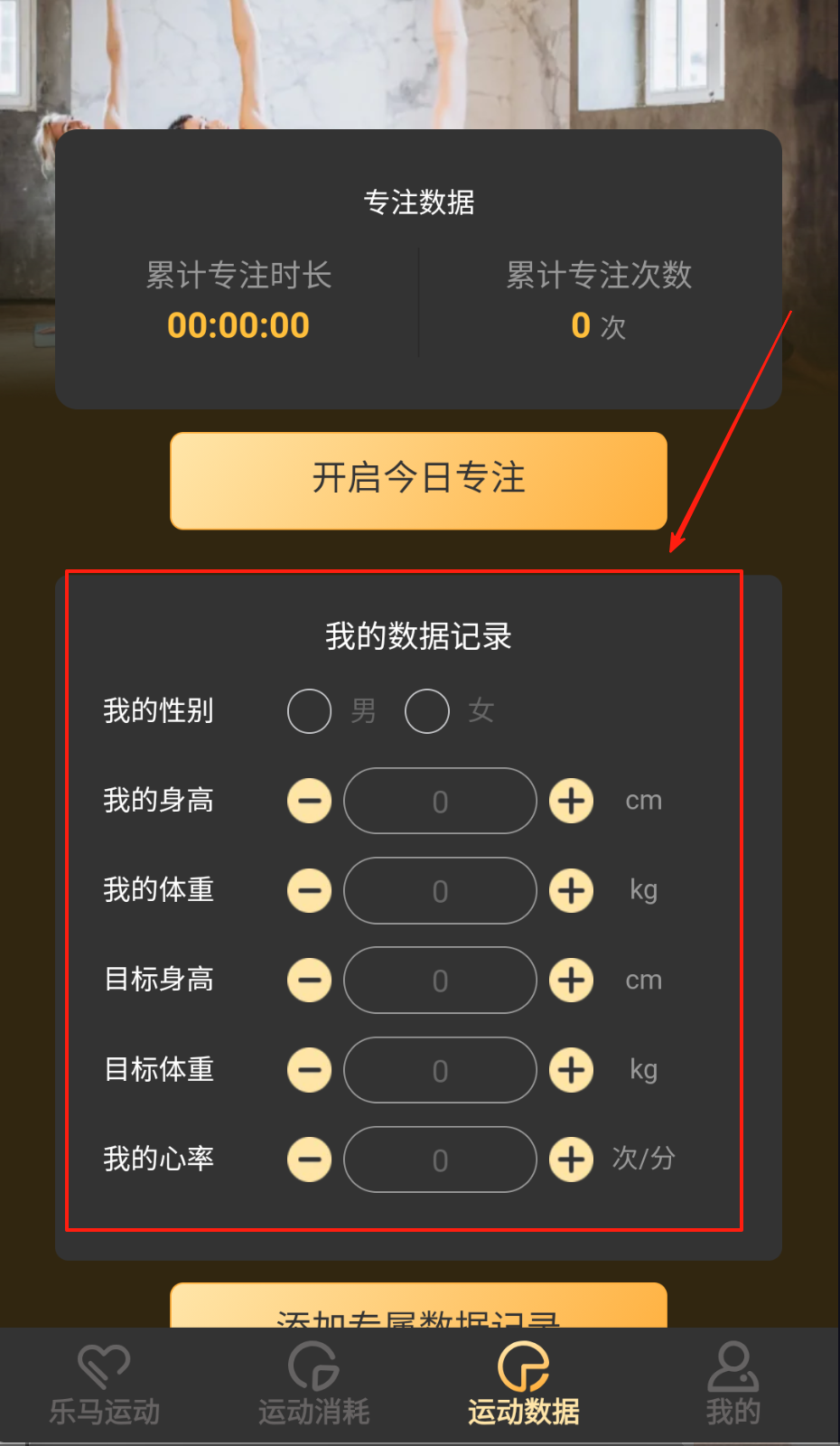Lower 目标体重 with minus button
840x1446 pixels.
tap(310, 1070)
